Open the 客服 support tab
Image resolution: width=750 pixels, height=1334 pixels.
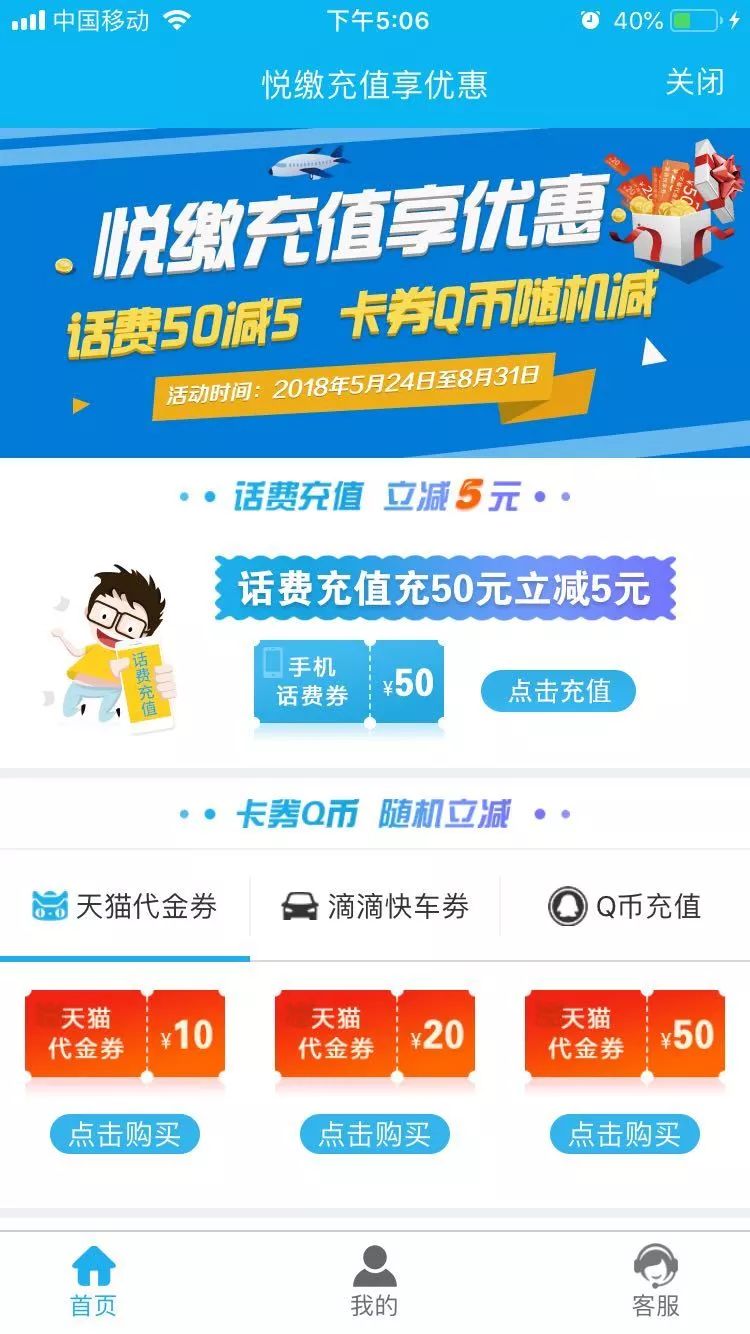click(x=656, y=1281)
